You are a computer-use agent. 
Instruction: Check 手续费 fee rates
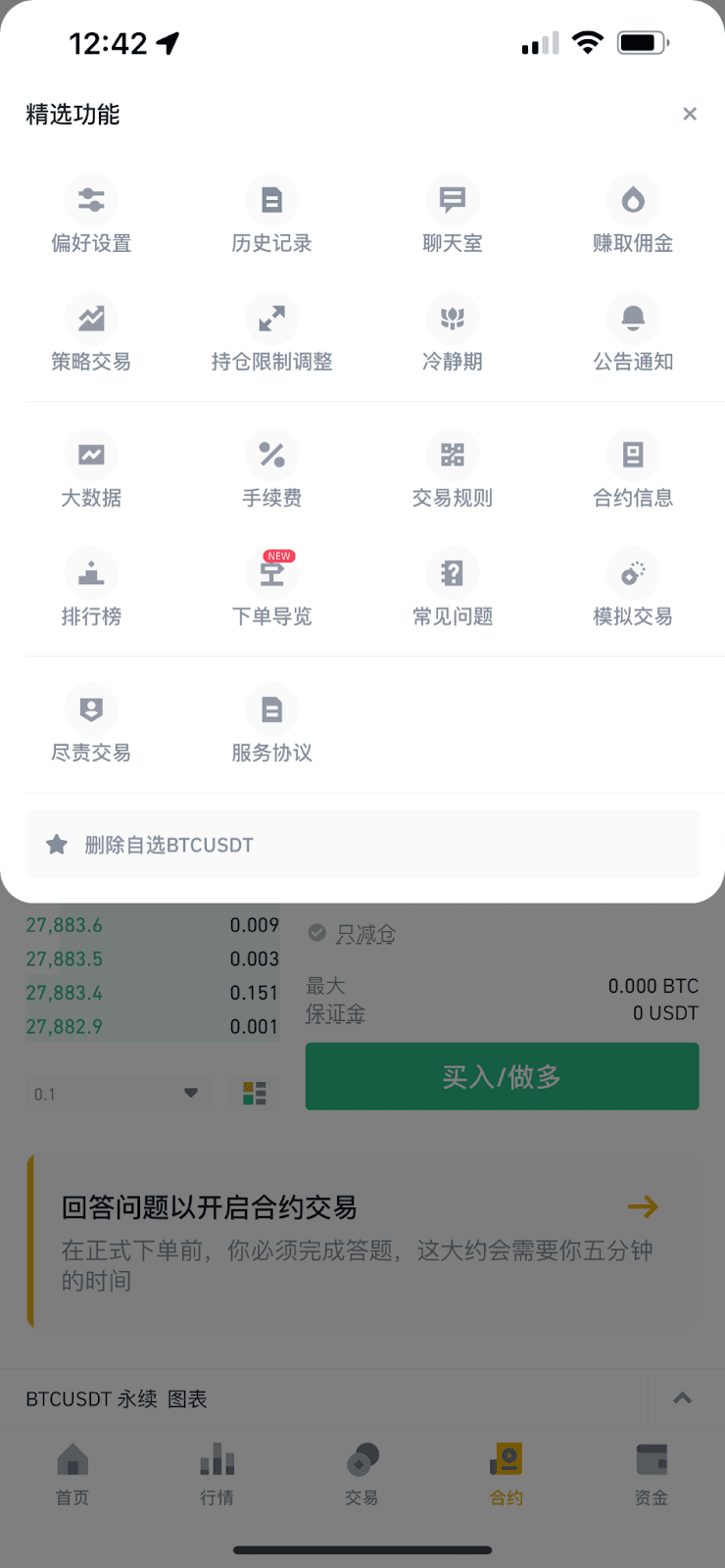[x=271, y=470]
